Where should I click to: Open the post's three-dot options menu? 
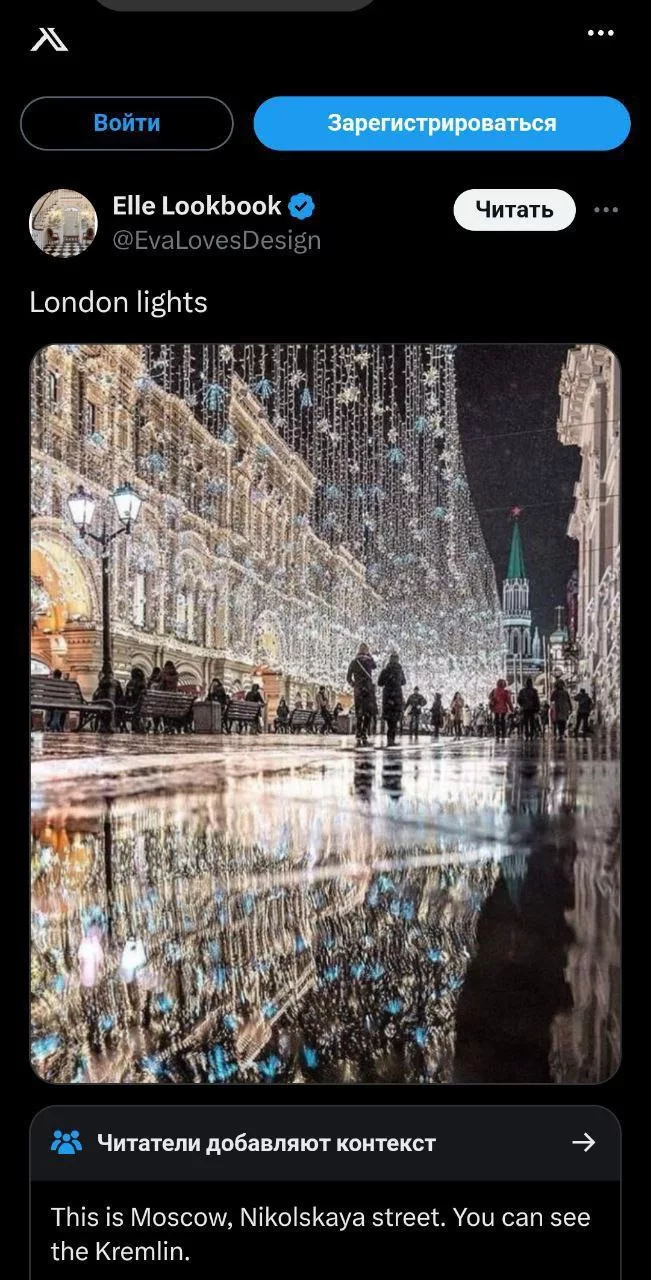pos(606,210)
